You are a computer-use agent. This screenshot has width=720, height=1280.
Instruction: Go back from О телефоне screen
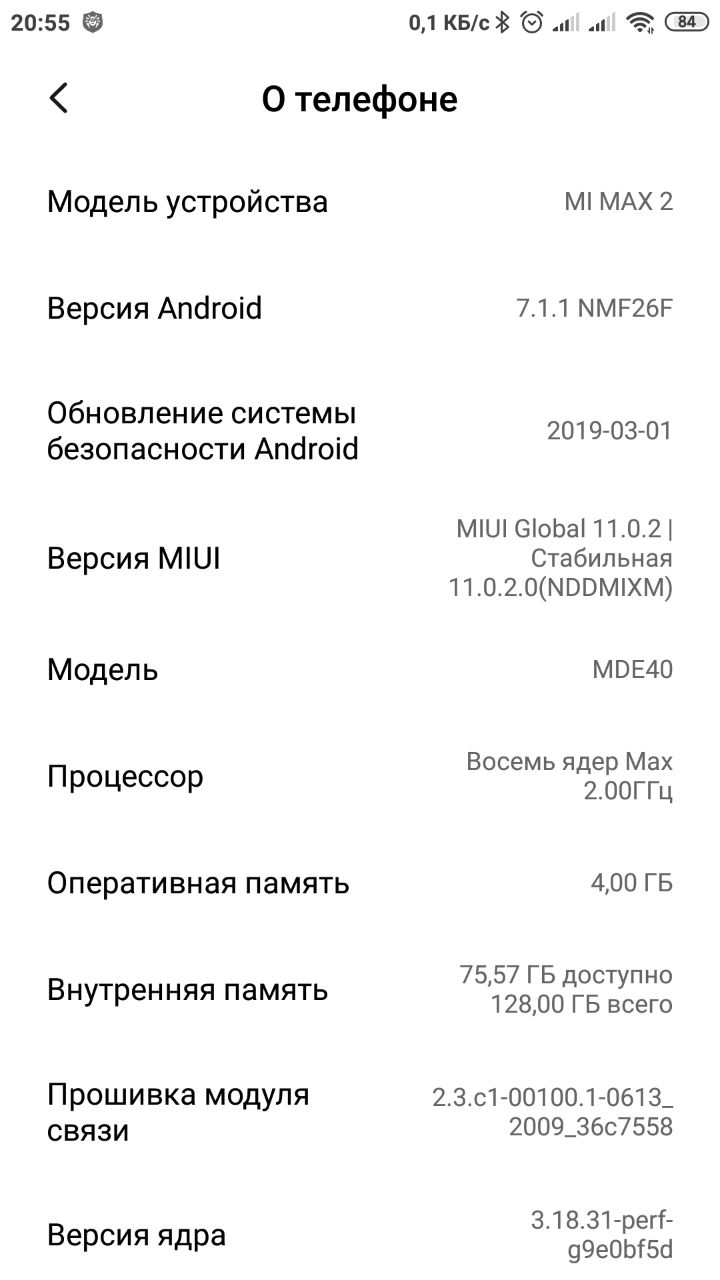[59, 98]
